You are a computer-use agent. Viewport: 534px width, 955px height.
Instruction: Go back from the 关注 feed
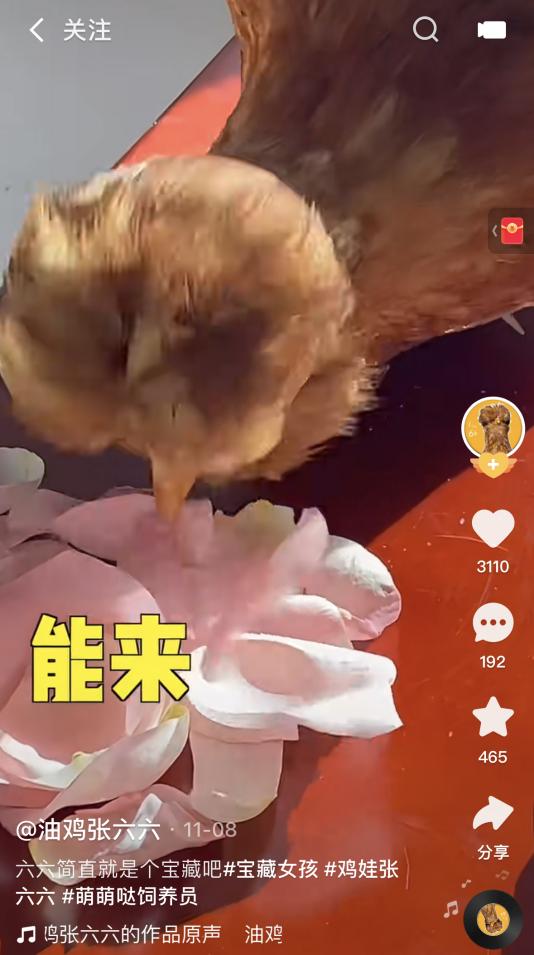click(37, 30)
